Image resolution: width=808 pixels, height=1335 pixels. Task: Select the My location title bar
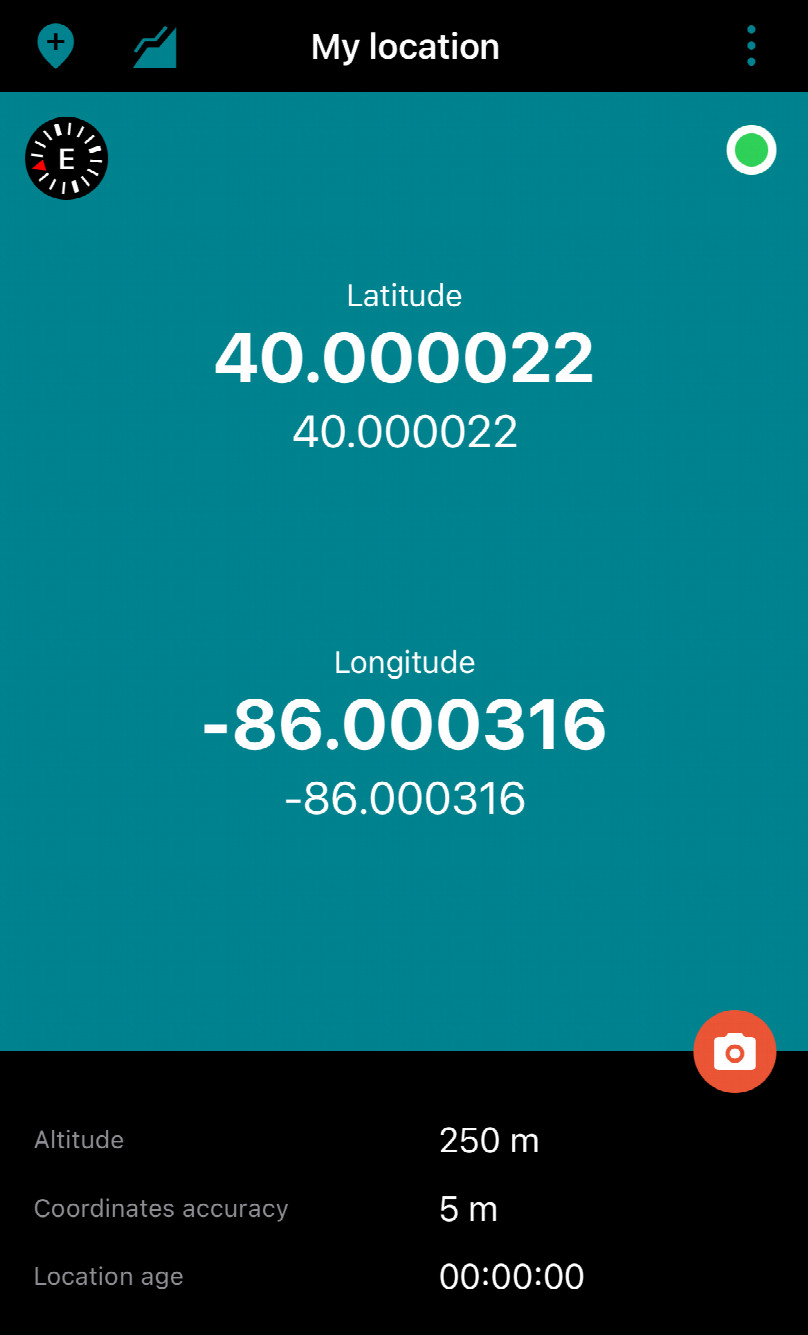pos(404,46)
